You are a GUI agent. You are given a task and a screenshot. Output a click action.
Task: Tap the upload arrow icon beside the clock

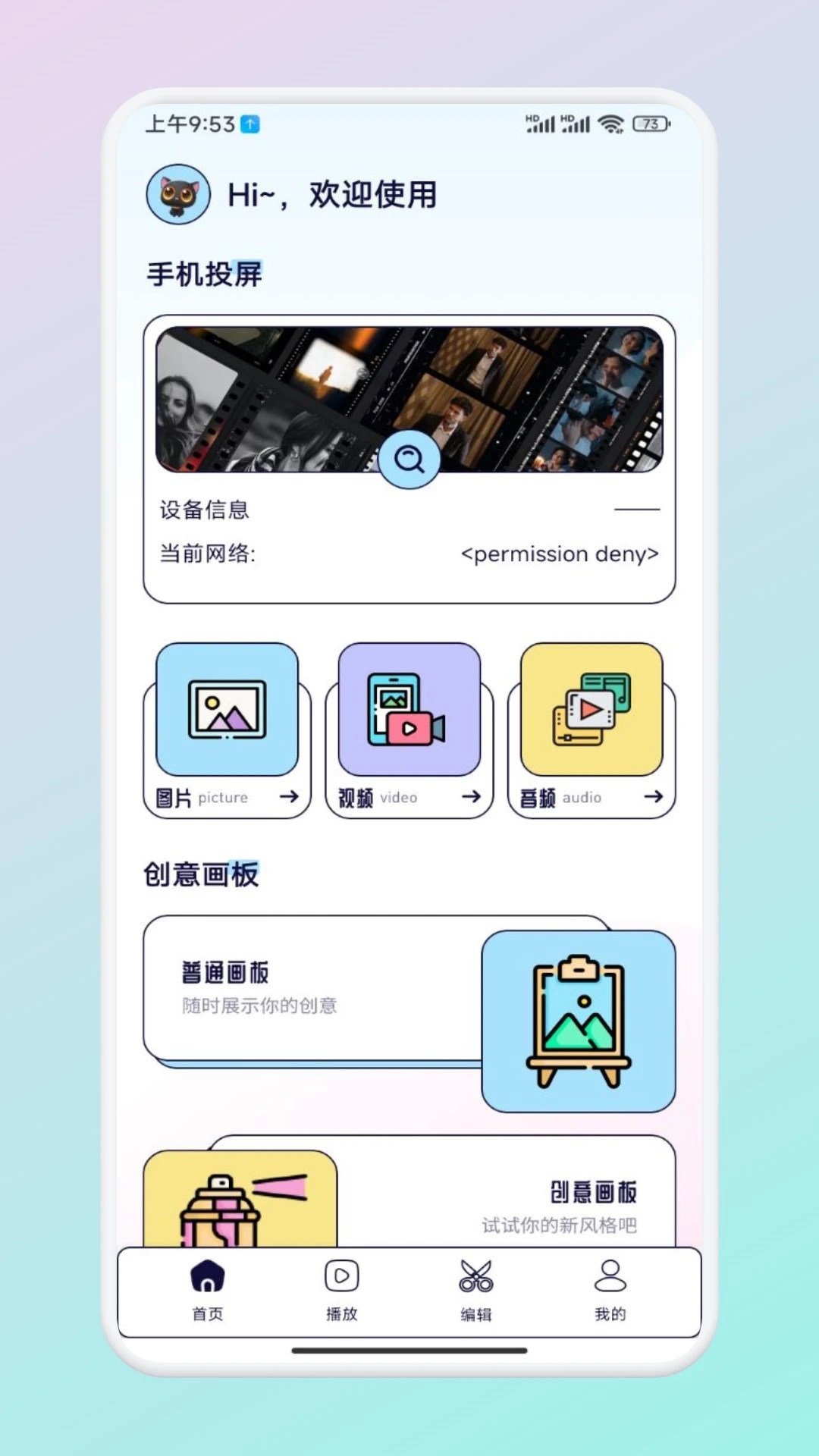[x=250, y=124]
